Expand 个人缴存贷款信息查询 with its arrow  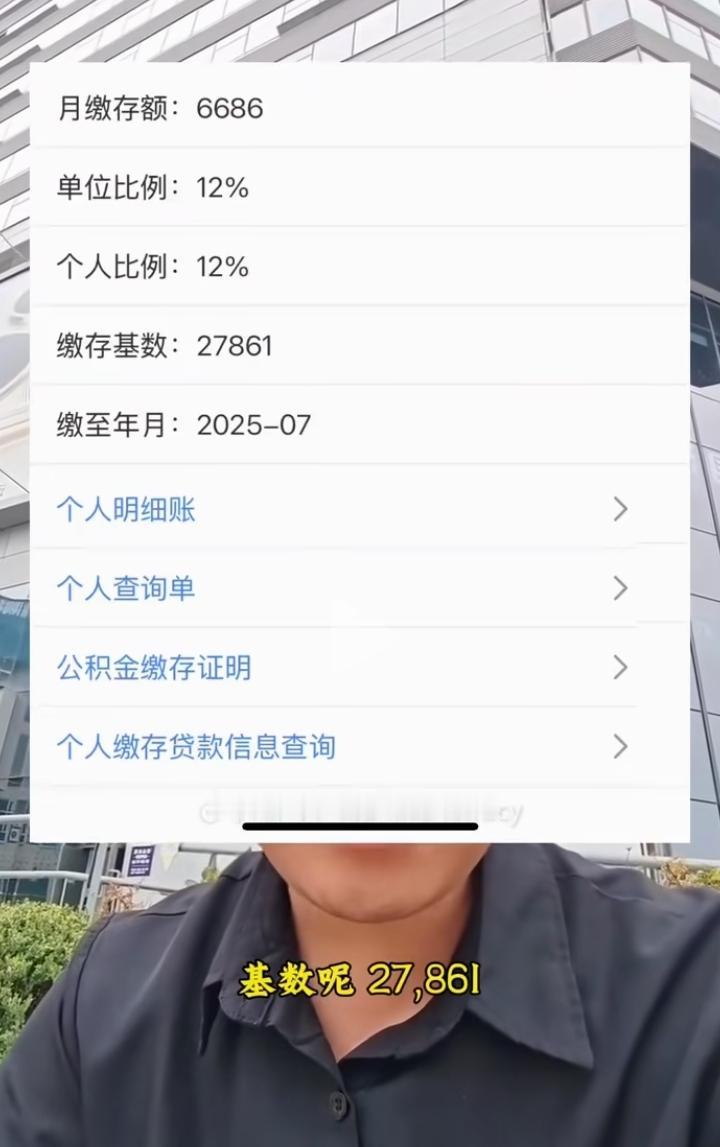621,746
